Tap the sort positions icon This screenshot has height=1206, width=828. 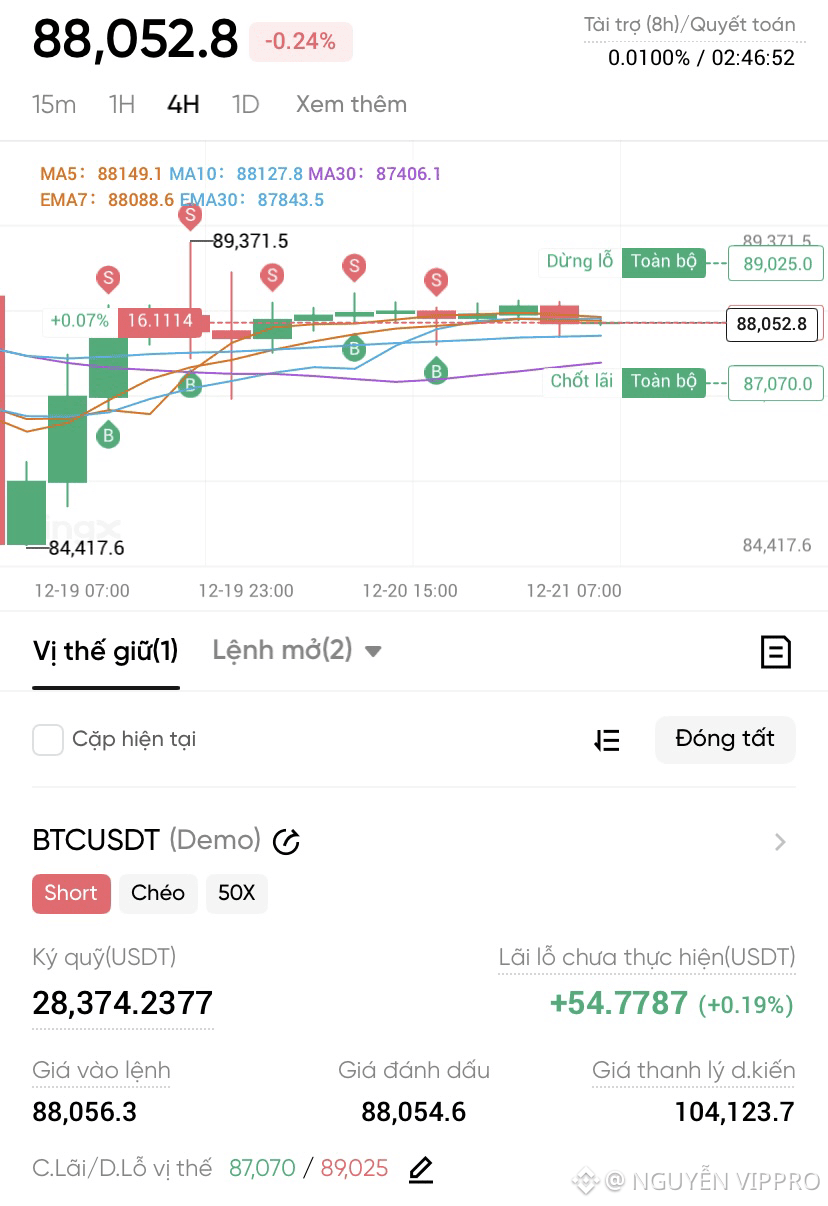pyautogui.click(x=607, y=740)
